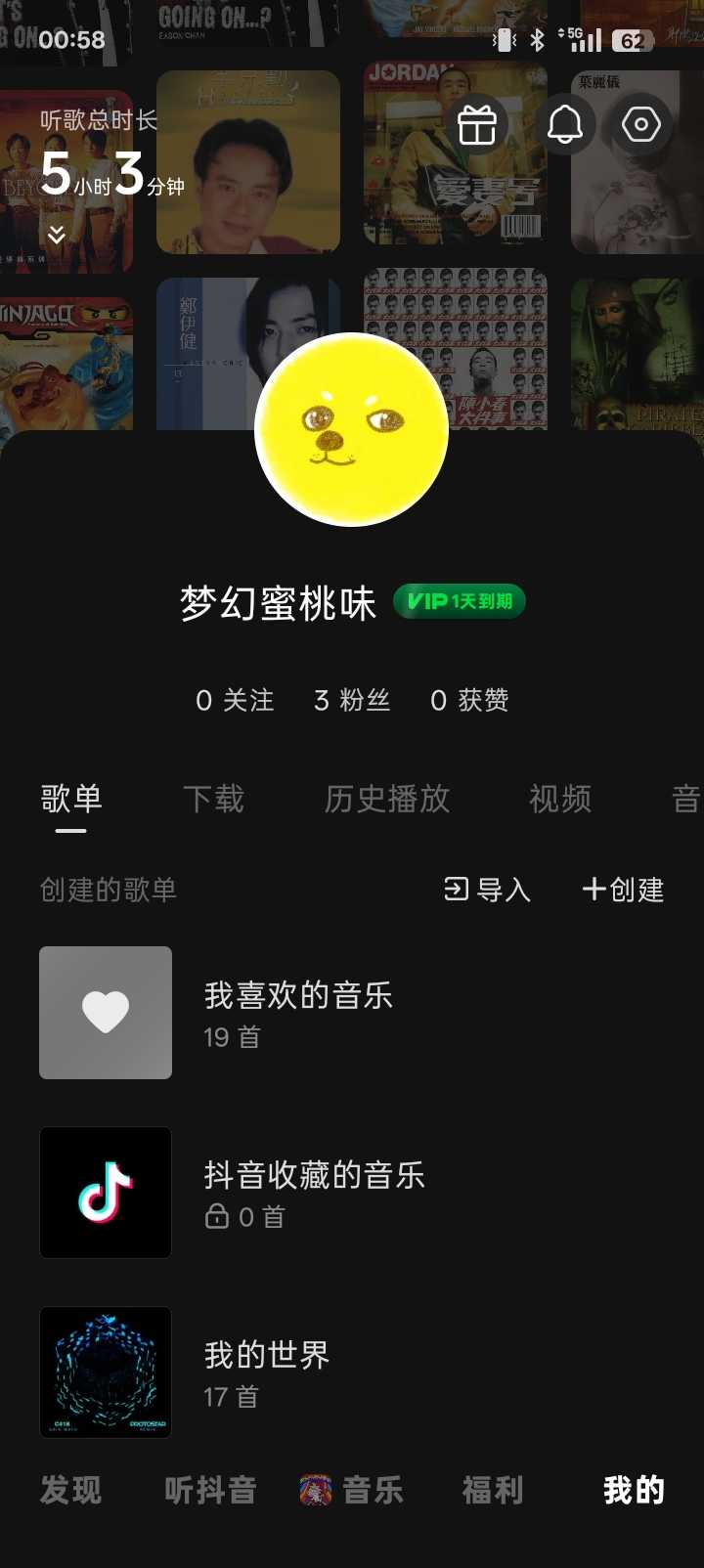Expand the listening time double chevron

[57, 235]
